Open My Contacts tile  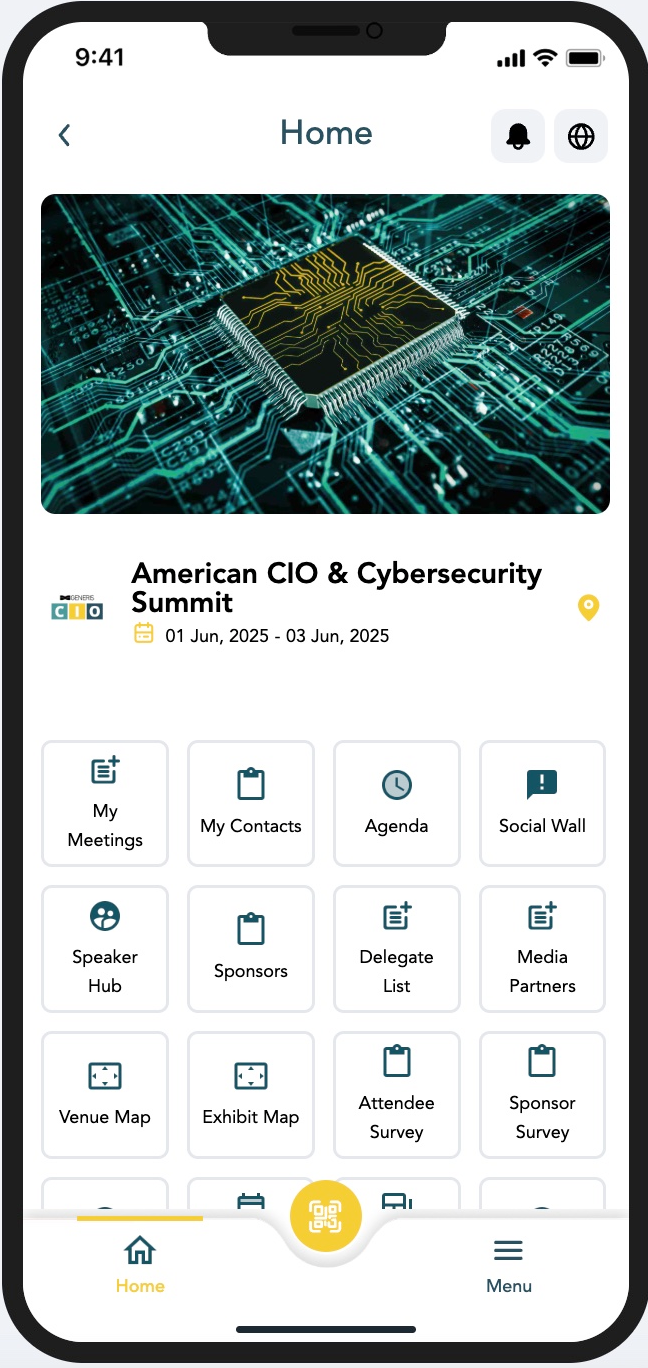point(251,803)
